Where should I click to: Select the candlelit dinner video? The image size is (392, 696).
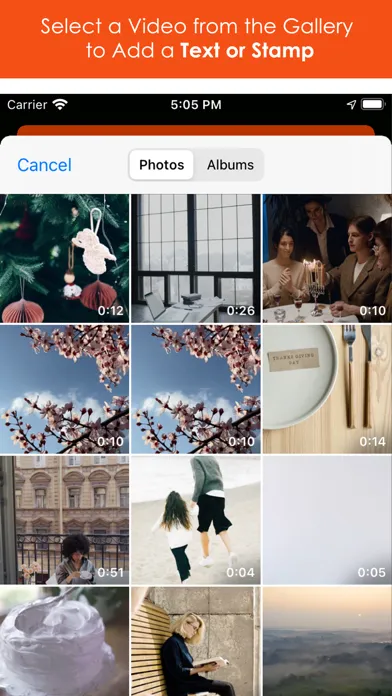(327, 258)
